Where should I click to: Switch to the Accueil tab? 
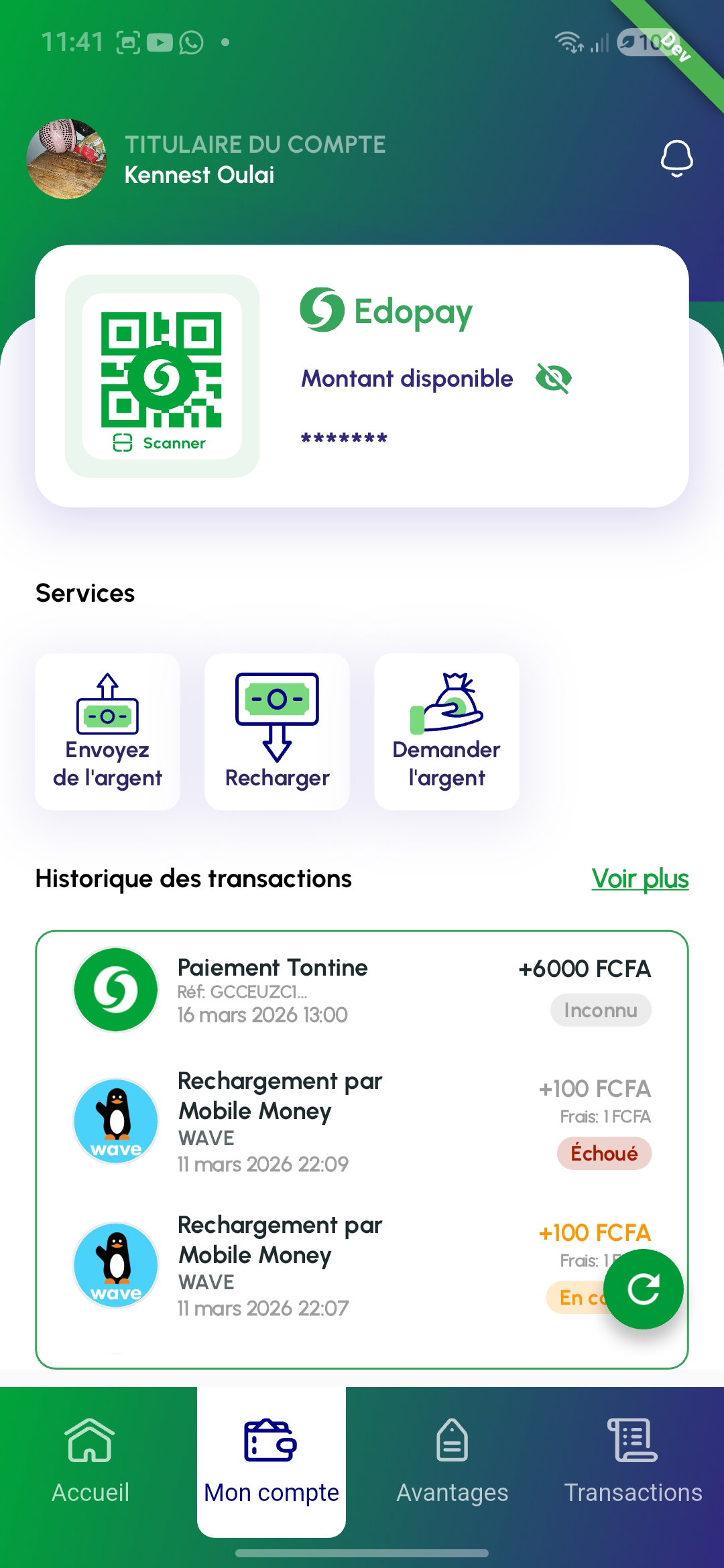(x=90, y=1461)
